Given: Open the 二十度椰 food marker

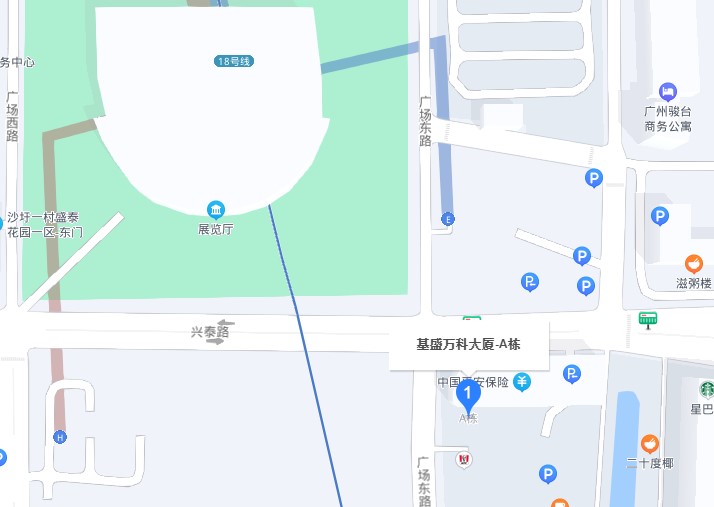Looking at the screenshot, I should coord(650,443).
